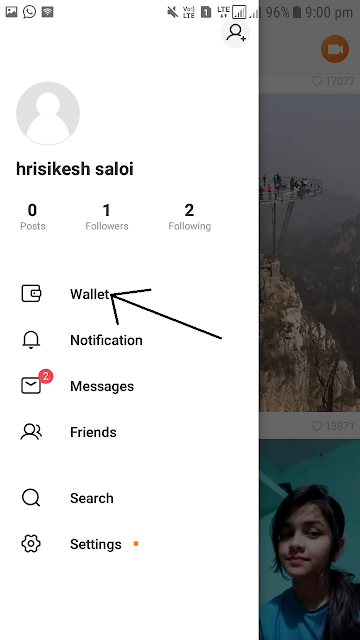The width and height of the screenshot is (360, 640).
Task: View Posts count
Action: [x=33, y=218]
